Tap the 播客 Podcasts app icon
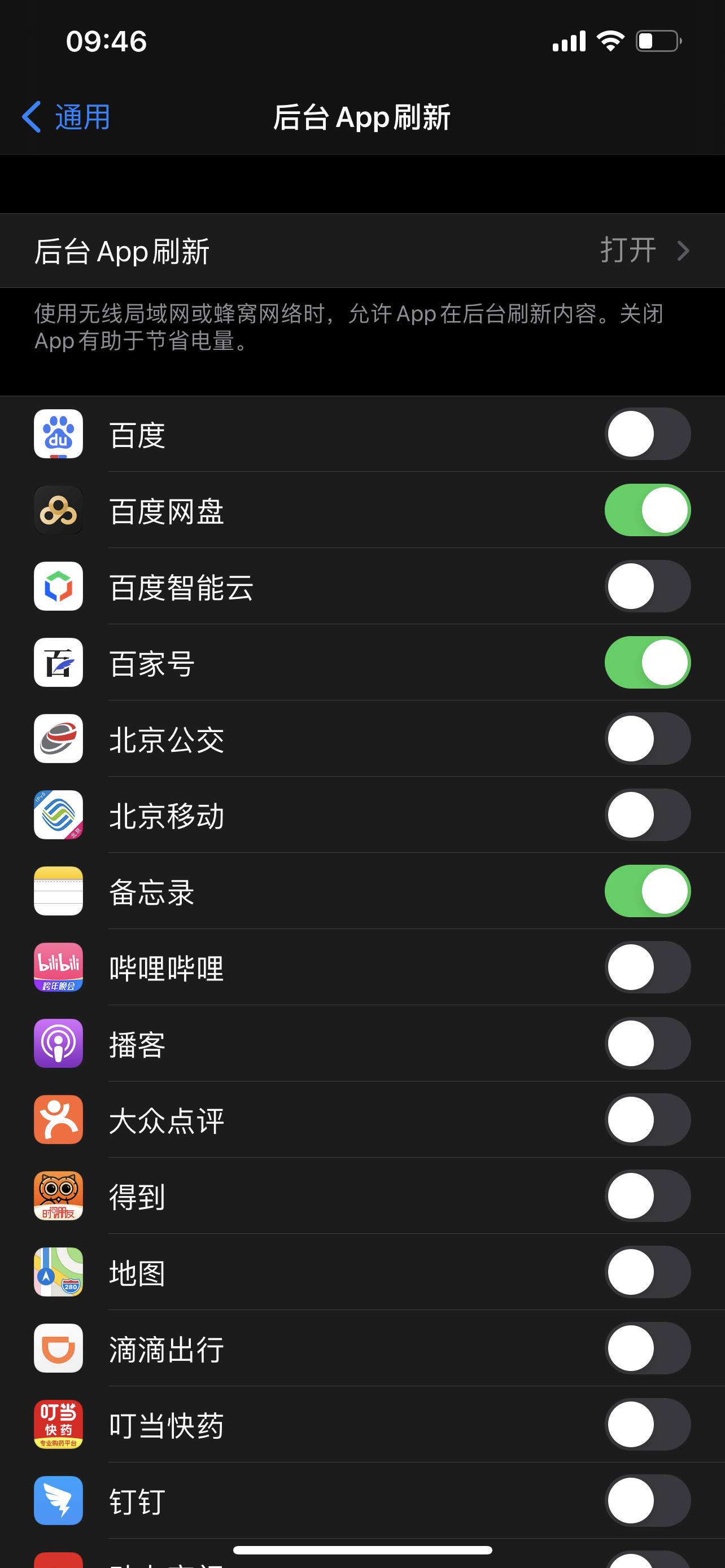 click(x=58, y=1043)
